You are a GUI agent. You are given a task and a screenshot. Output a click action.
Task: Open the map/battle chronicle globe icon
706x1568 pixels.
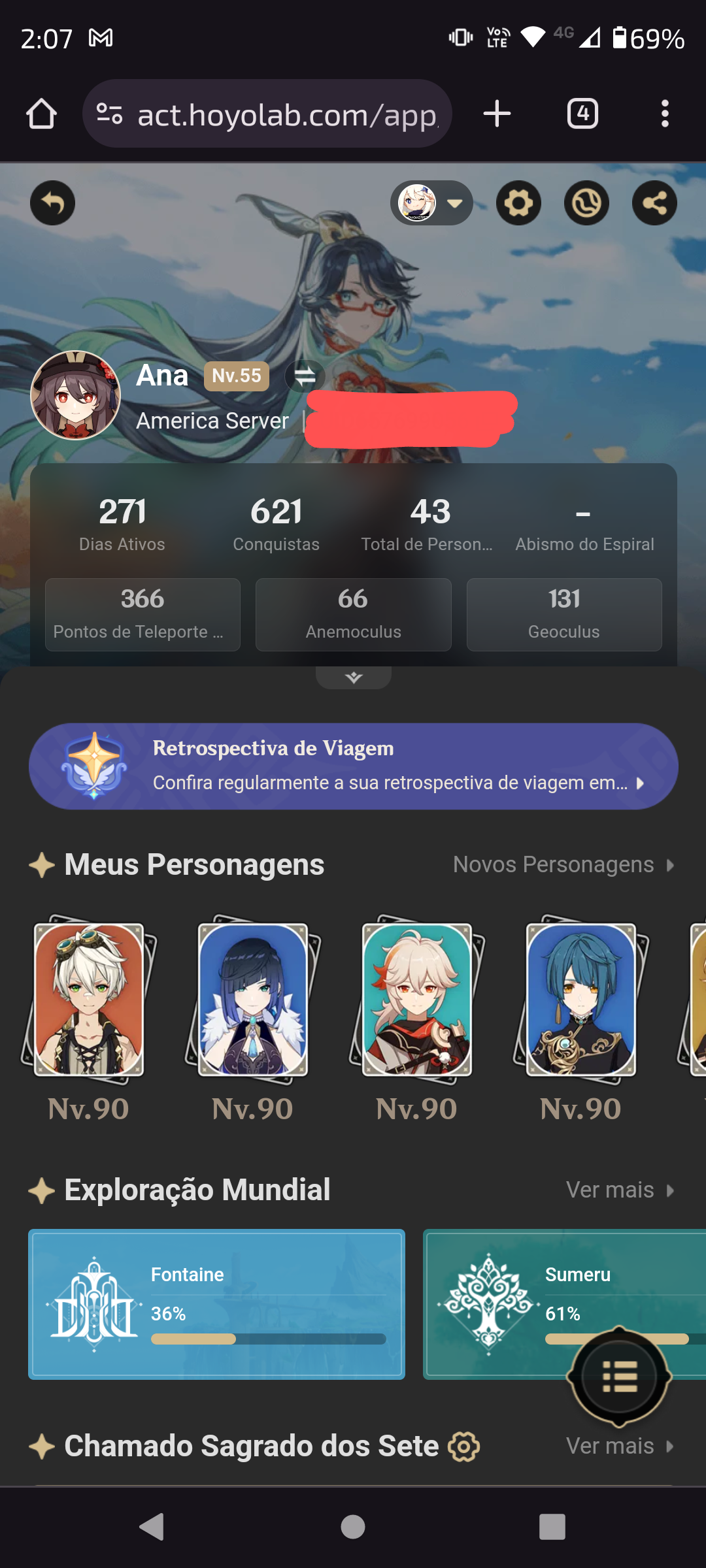[x=586, y=203]
